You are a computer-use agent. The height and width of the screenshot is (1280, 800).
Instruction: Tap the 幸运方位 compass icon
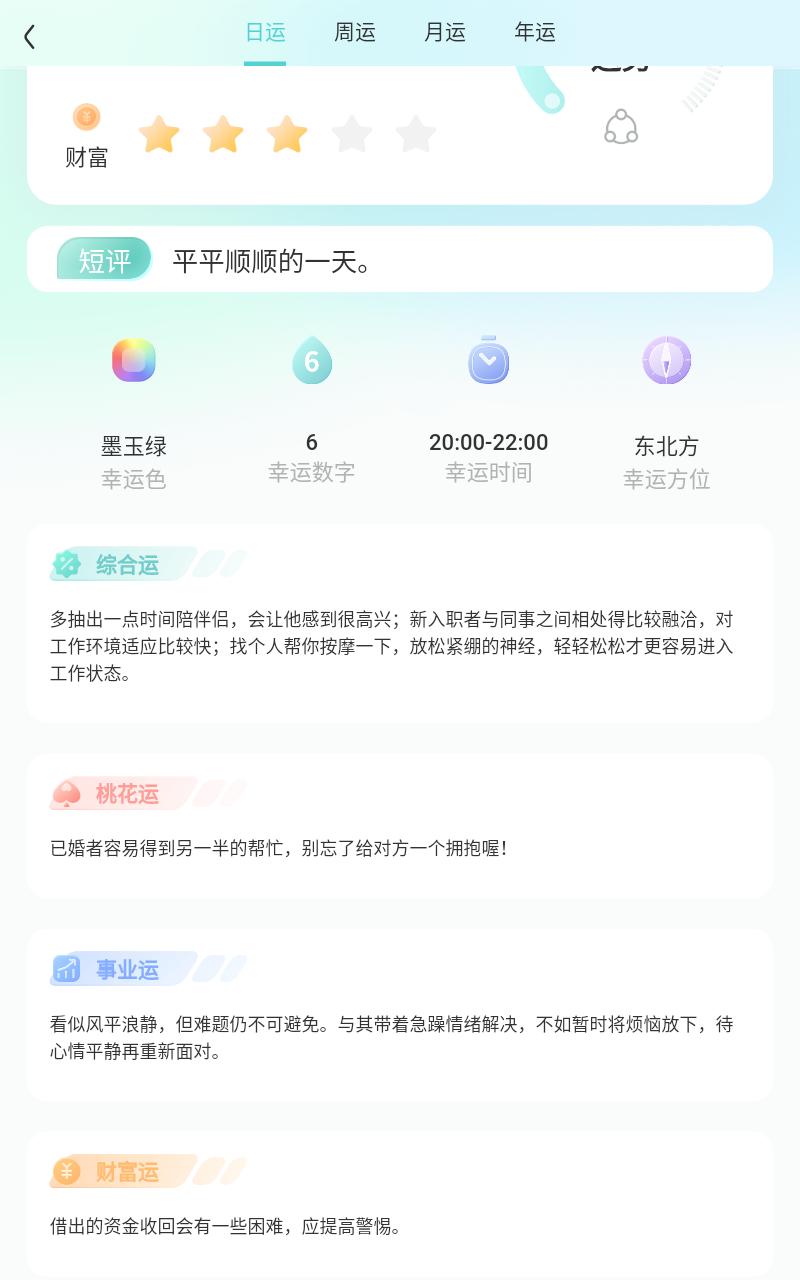point(667,360)
